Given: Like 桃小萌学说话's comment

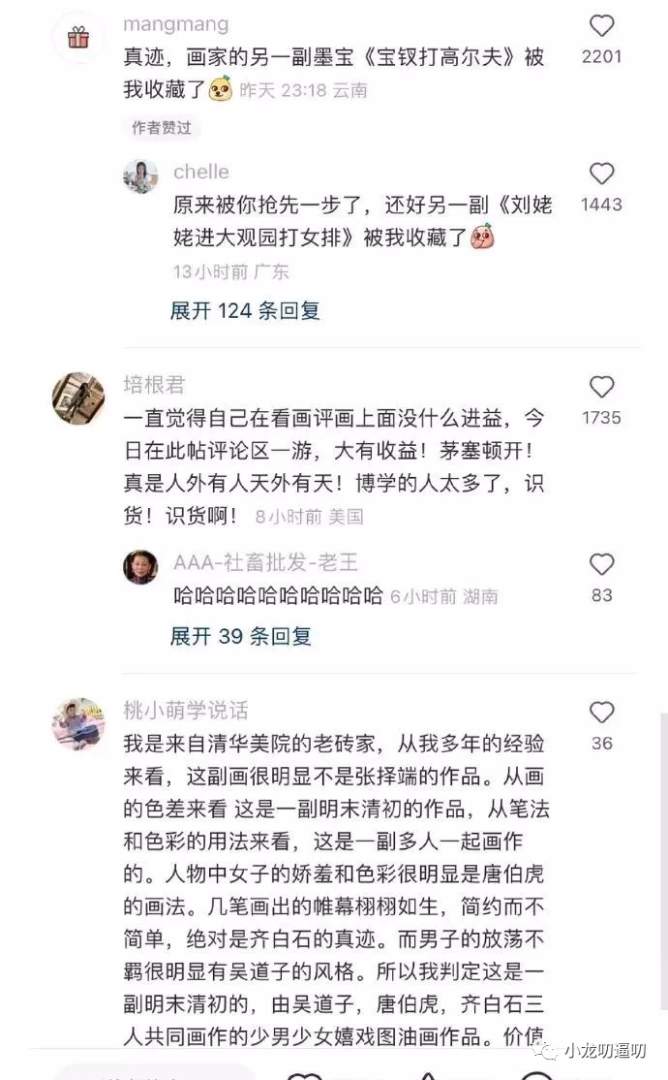Looking at the screenshot, I should tap(601, 712).
